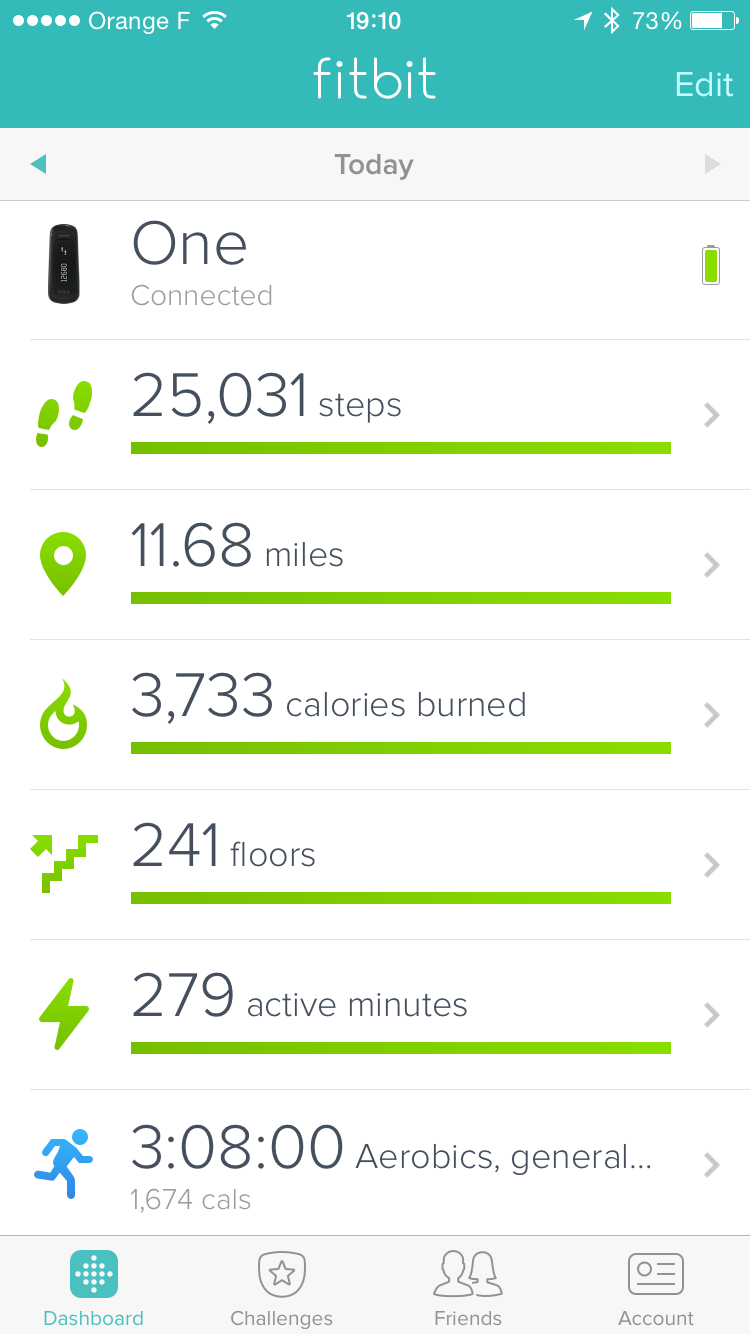The image size is (750, 1334).
Task: Switch to the Friends tab
Action: (468, 1287)
